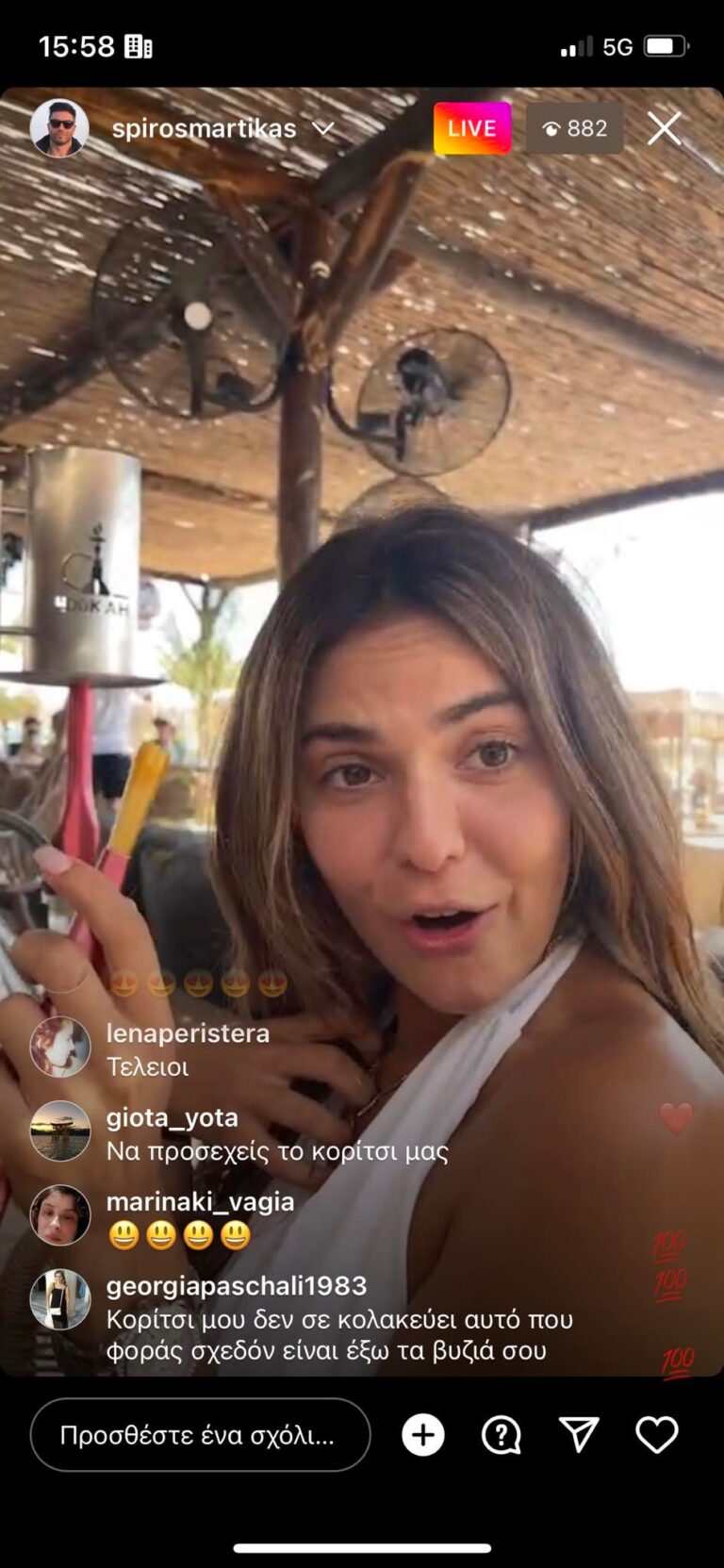Open marinaki_vagia's comment
Viewport: 724px width, 1568px height.
(x=200, y=1217)
